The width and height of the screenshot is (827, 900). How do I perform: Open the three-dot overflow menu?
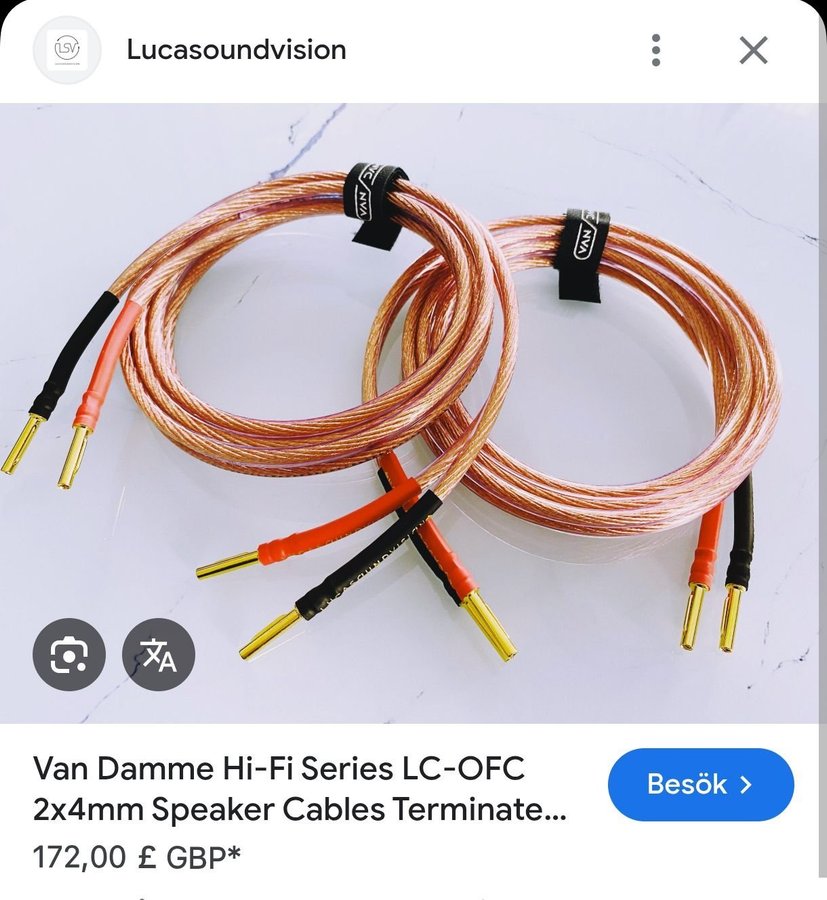656,50
